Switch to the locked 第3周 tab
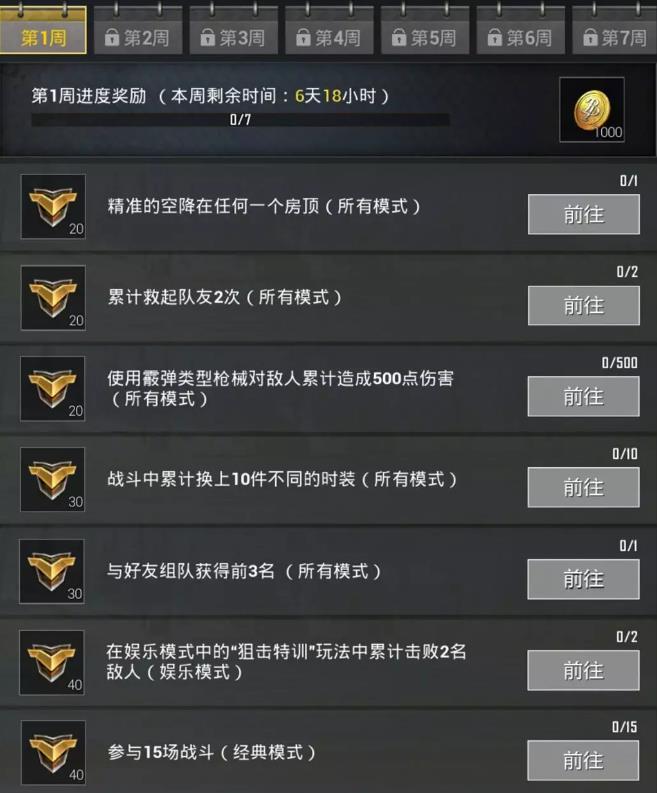Viewport: 657px width, 793px height. (x=233, y=38)
